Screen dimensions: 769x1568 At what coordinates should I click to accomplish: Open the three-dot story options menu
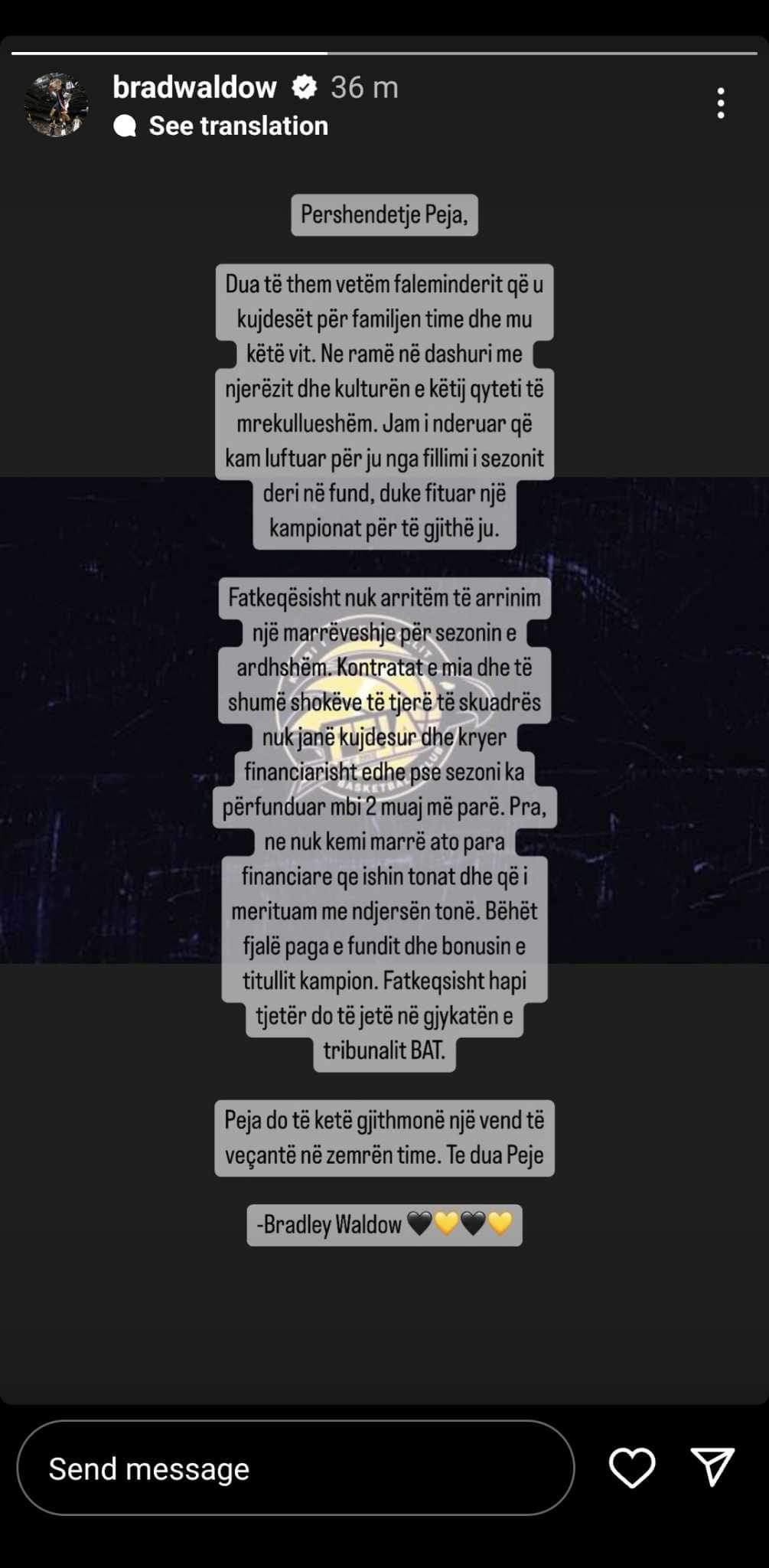click(x=720, y=103)
